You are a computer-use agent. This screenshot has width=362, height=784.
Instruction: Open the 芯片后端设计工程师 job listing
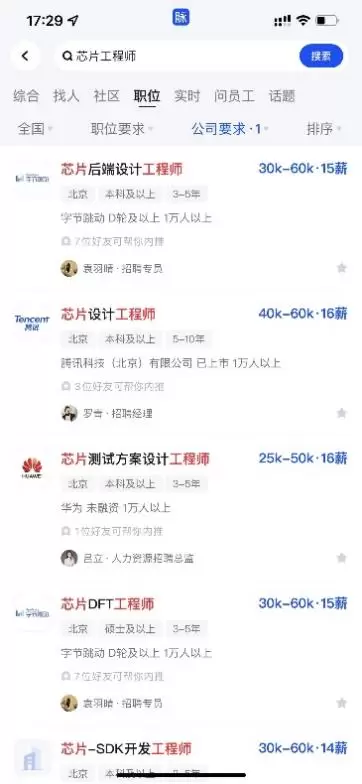click(181, 218)
